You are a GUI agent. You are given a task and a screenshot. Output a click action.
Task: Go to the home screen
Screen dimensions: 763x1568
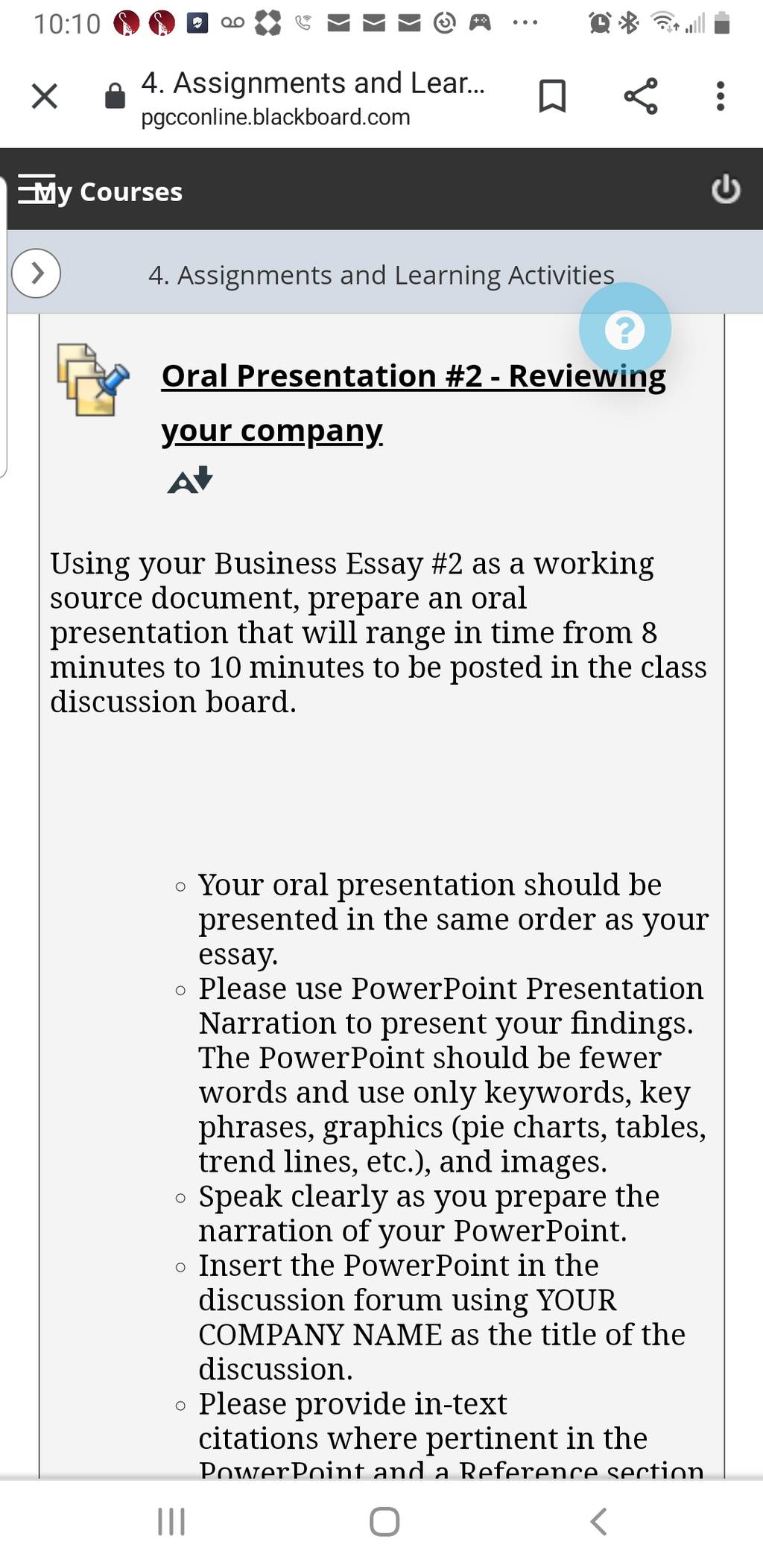pyautogui.click(x=384, y=1521)
